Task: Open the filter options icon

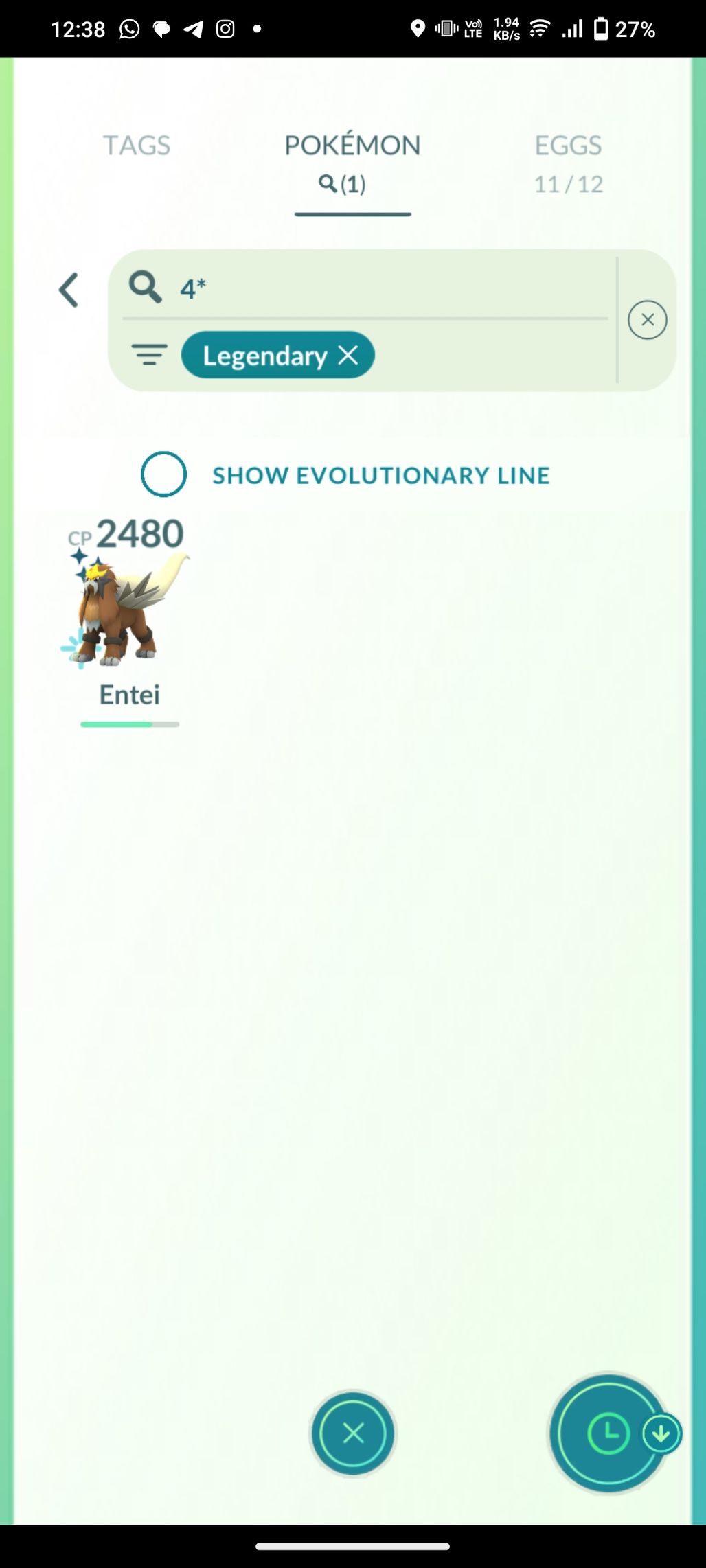Action: (149, 356)
